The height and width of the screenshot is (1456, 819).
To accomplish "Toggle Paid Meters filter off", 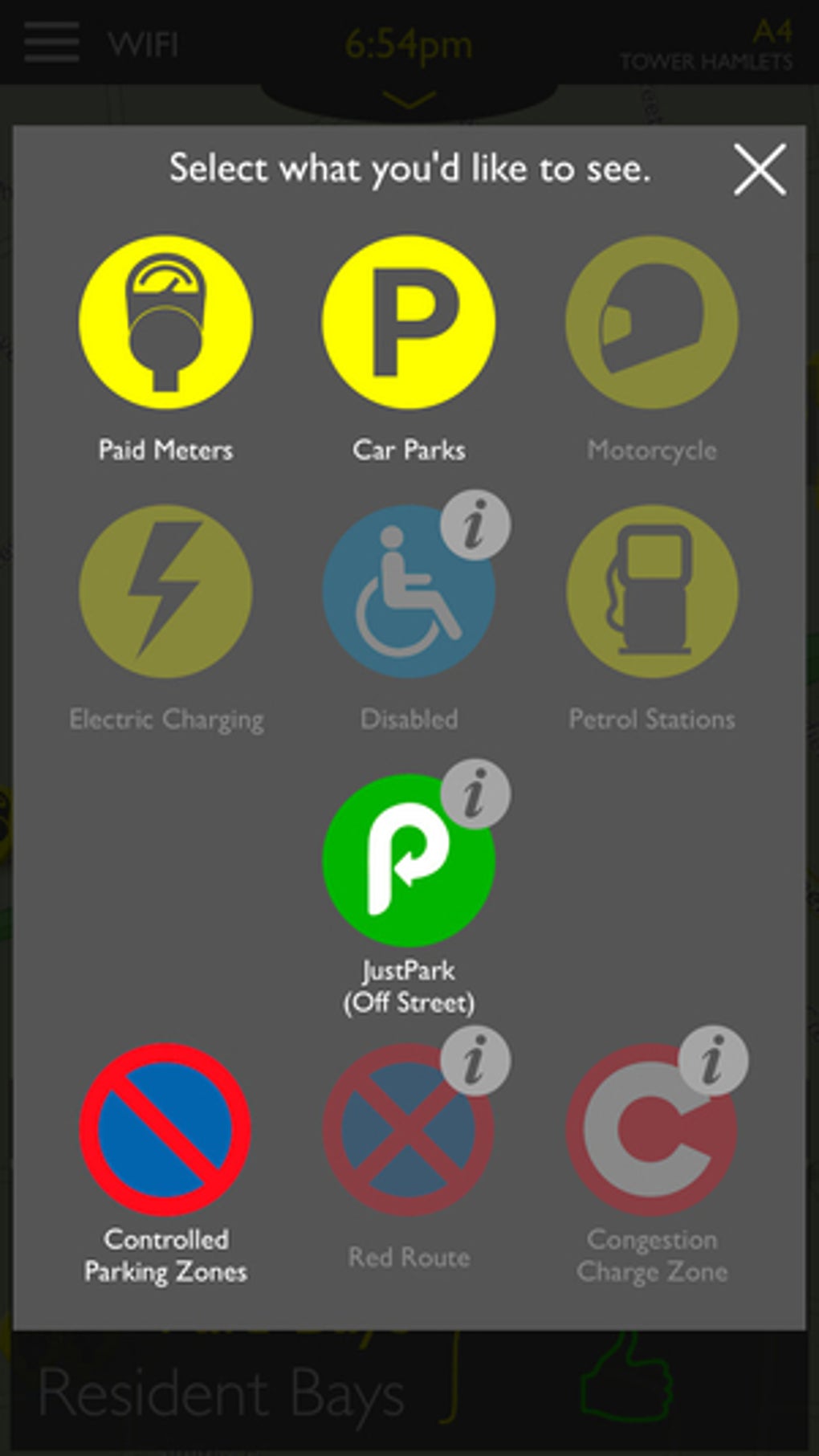I will click(166, 322).
